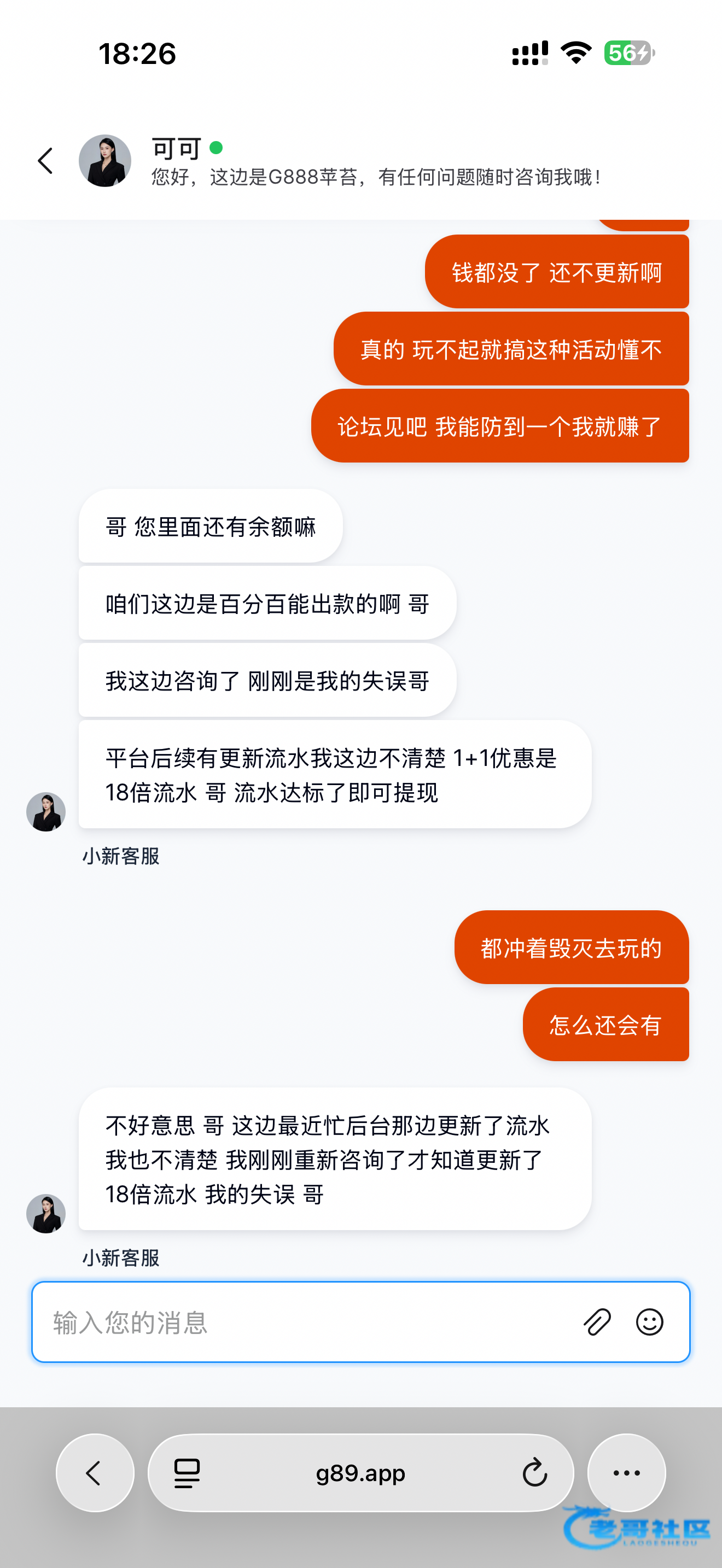Open 可可's profile avatar in header
722x1568 pixels.
coord(104,161)
